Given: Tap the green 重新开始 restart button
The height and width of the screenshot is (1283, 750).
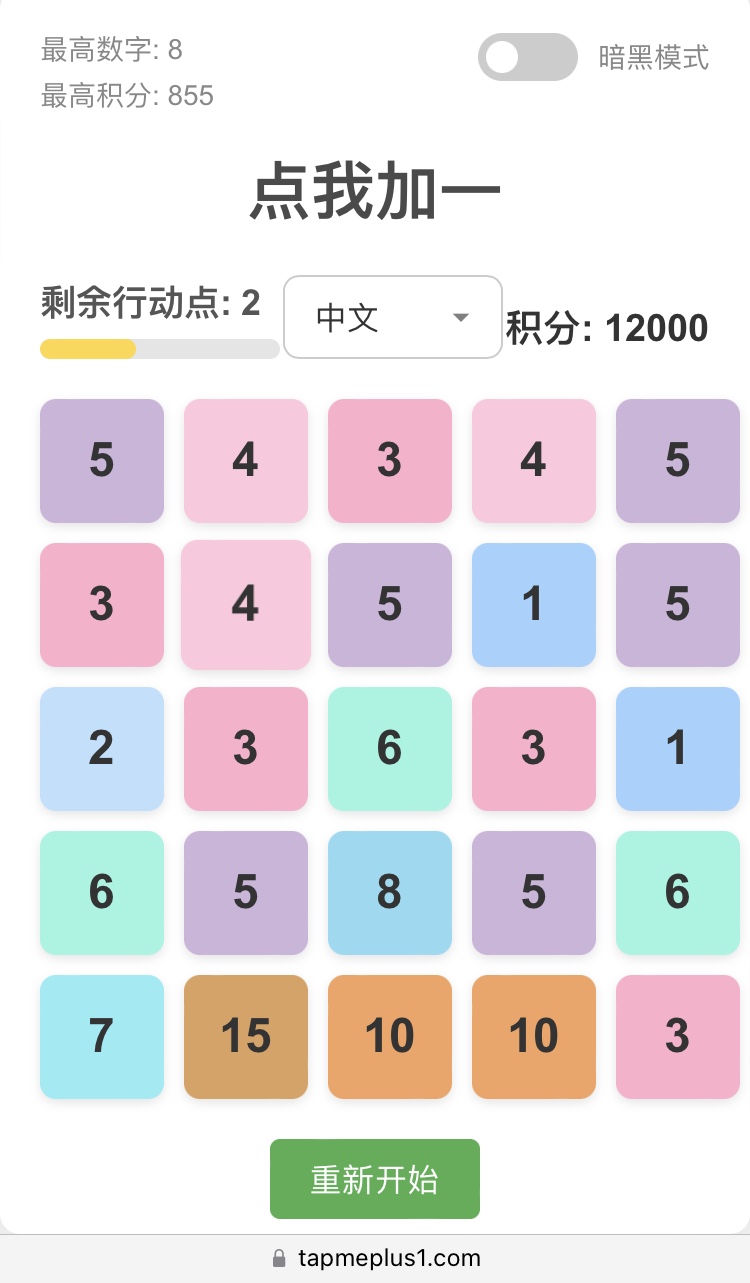Looking at the screenshot, I should coord(375,1179).
